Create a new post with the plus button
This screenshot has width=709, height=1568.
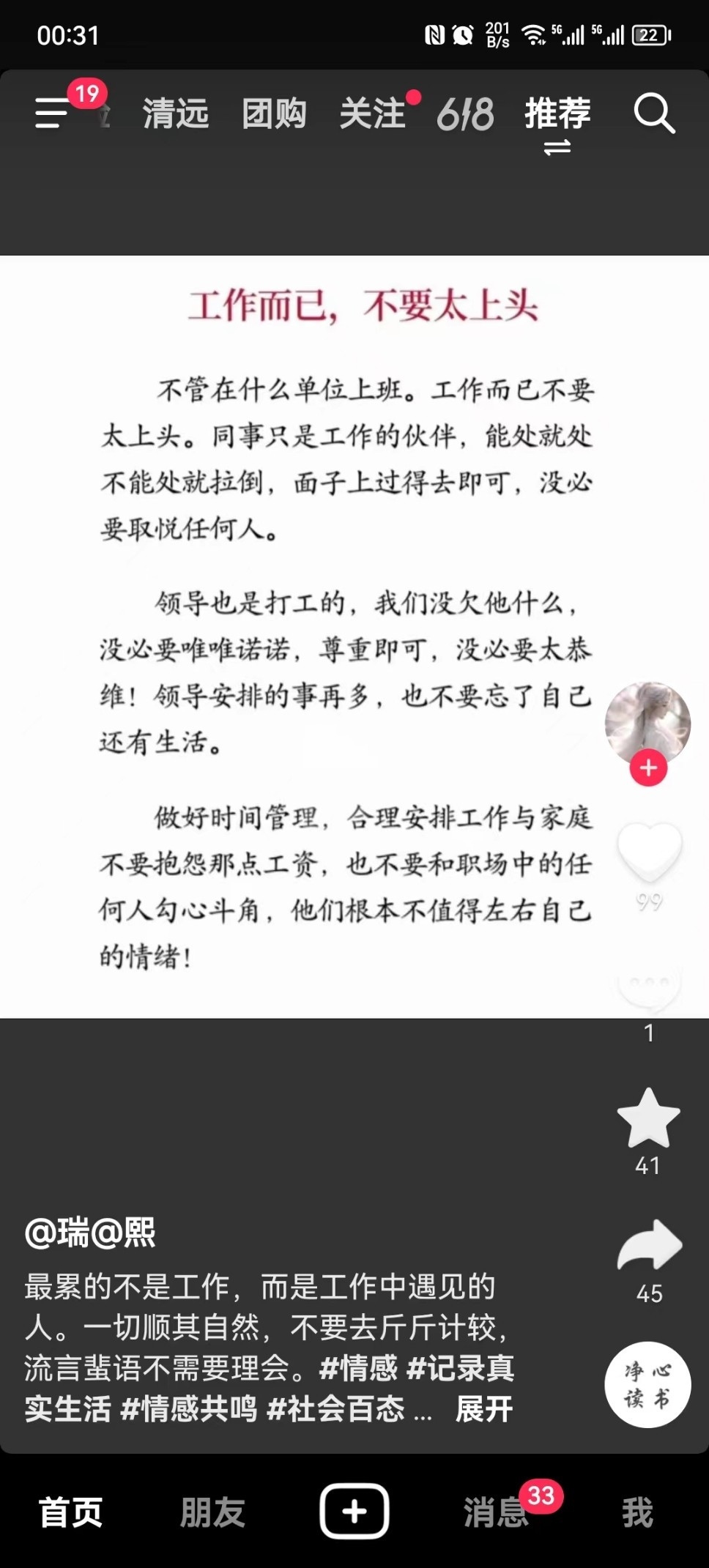pos(354,1511)
